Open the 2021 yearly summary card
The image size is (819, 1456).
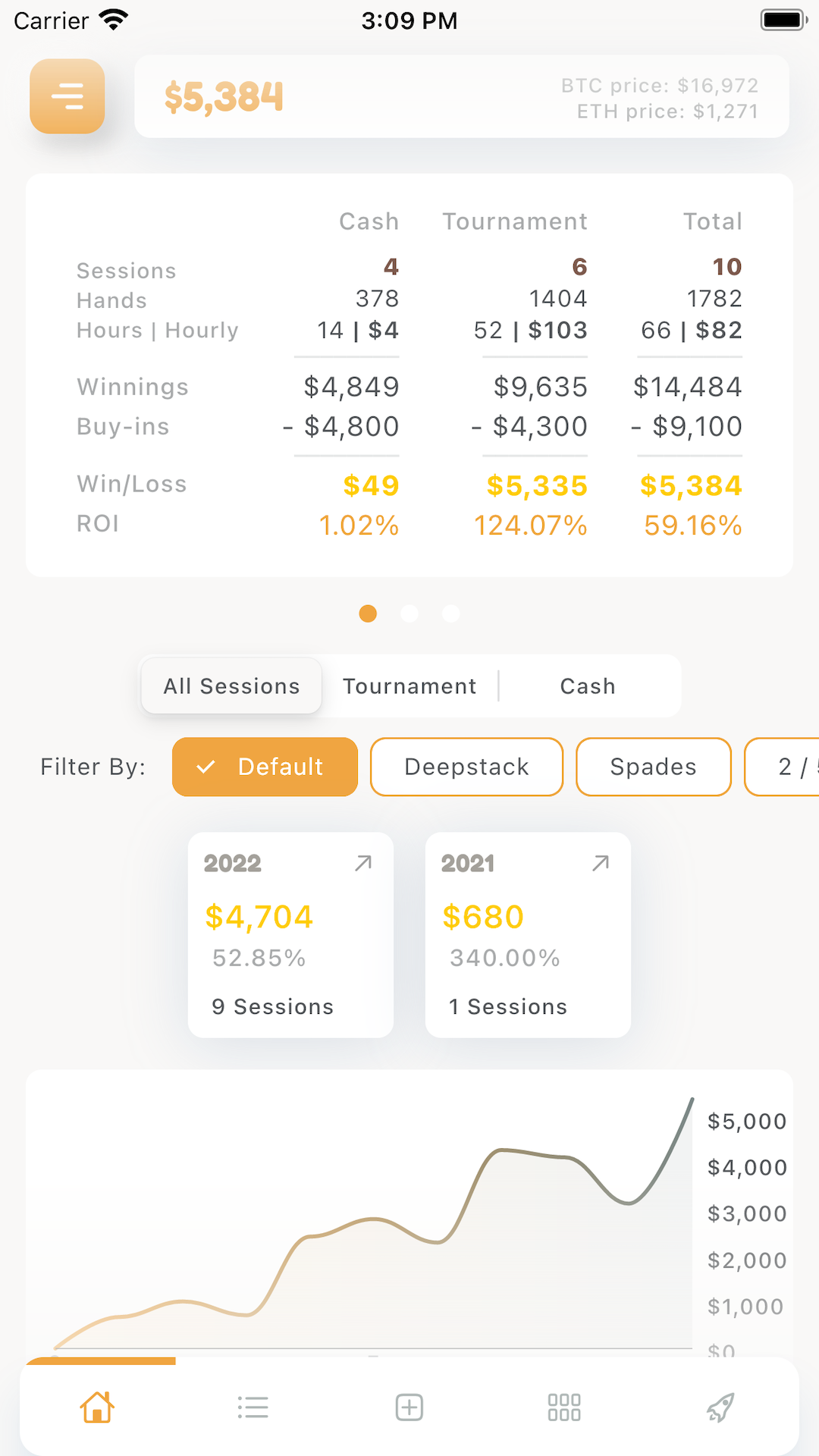tap(528, 935)
